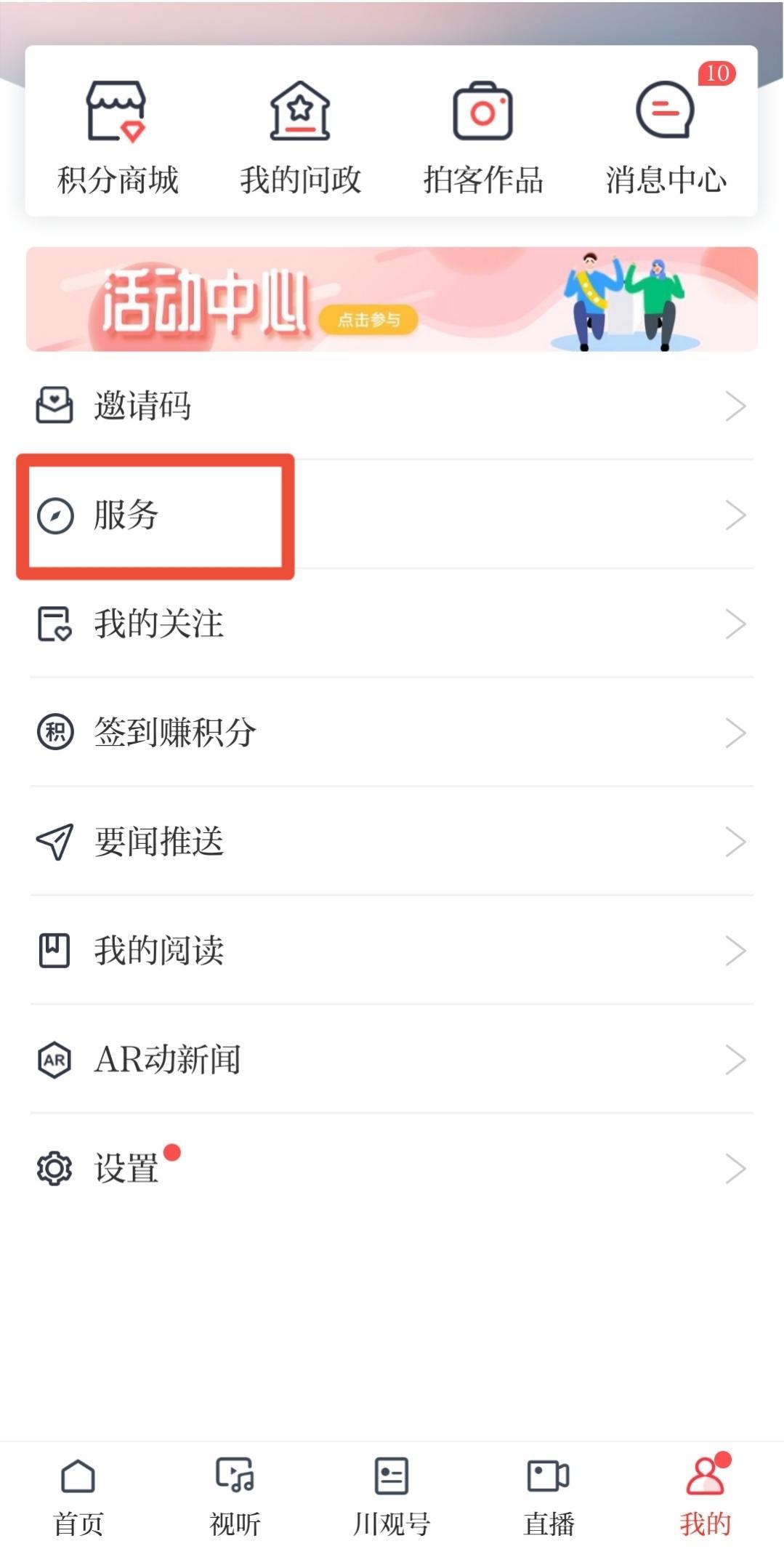Switch to the 视听 tab

pyautogui.click(x=235, y=1496)
